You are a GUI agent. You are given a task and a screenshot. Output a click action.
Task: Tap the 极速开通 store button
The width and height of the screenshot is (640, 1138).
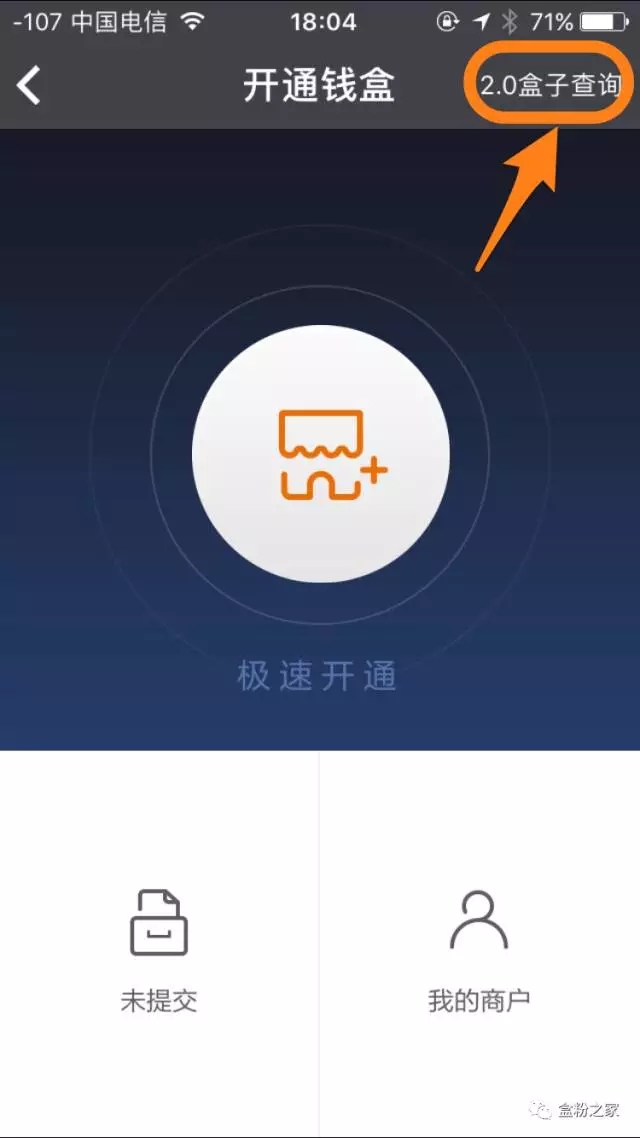321,454
